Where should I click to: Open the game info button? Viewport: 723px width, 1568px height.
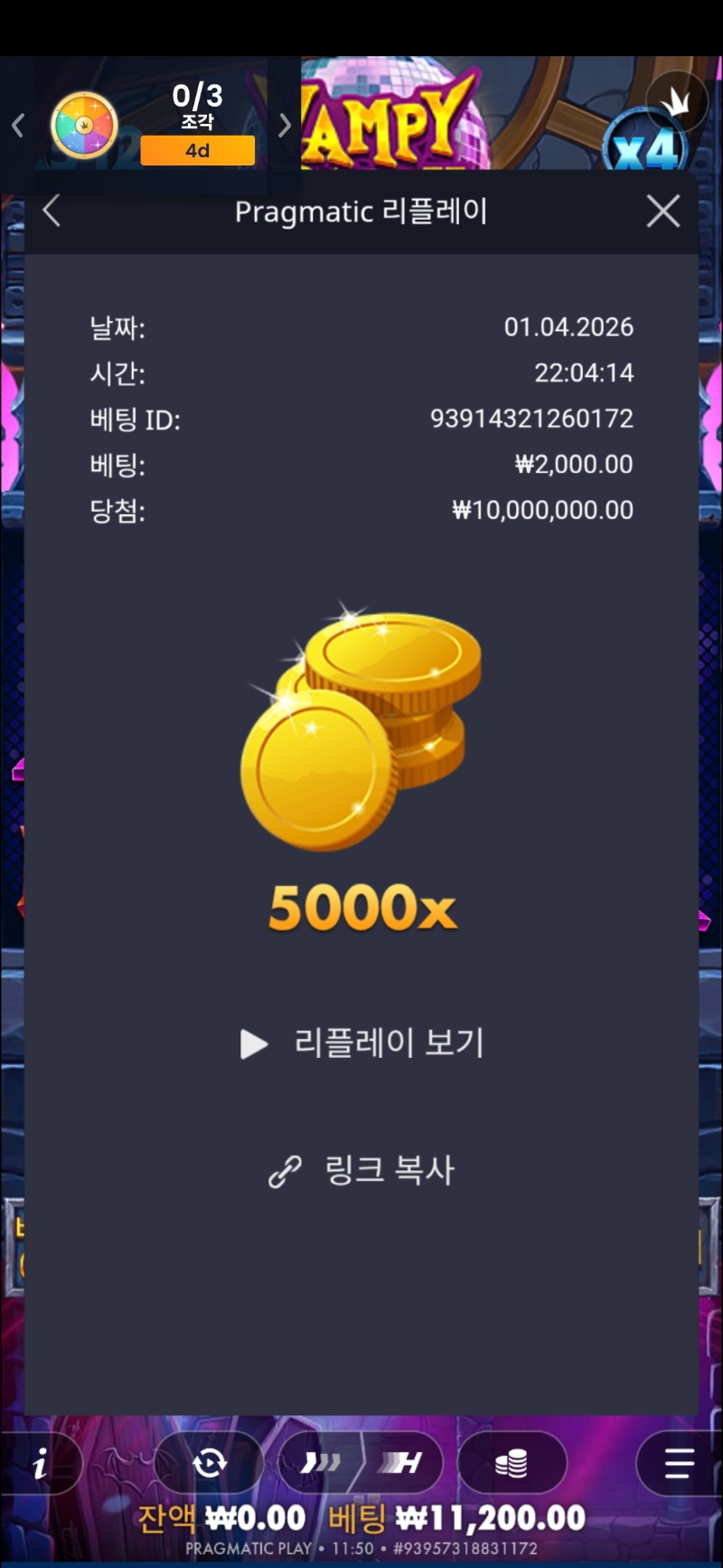point(40,1463)
